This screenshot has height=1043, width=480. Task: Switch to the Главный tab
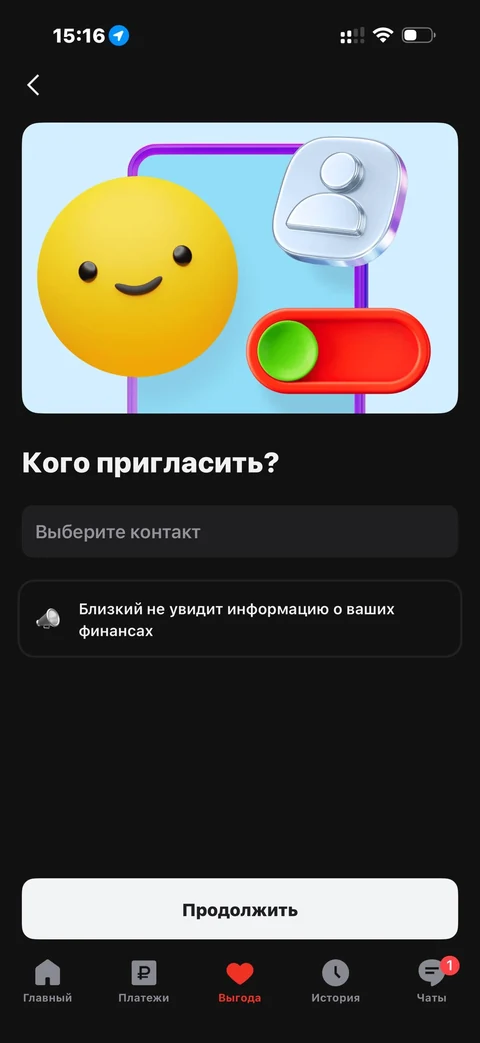(48, 982)
